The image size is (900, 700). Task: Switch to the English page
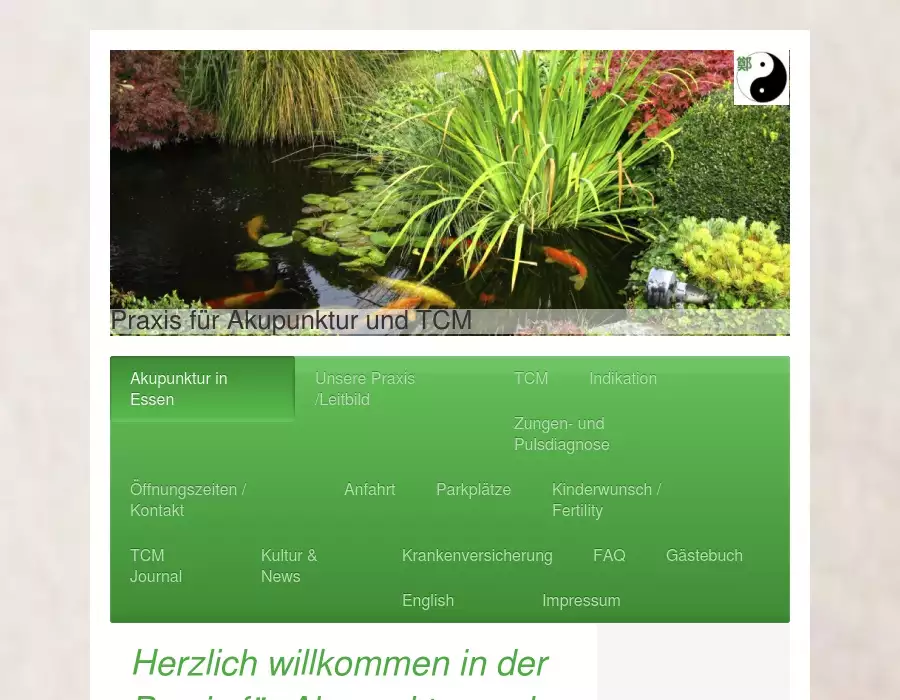click(x=428, y=601)
